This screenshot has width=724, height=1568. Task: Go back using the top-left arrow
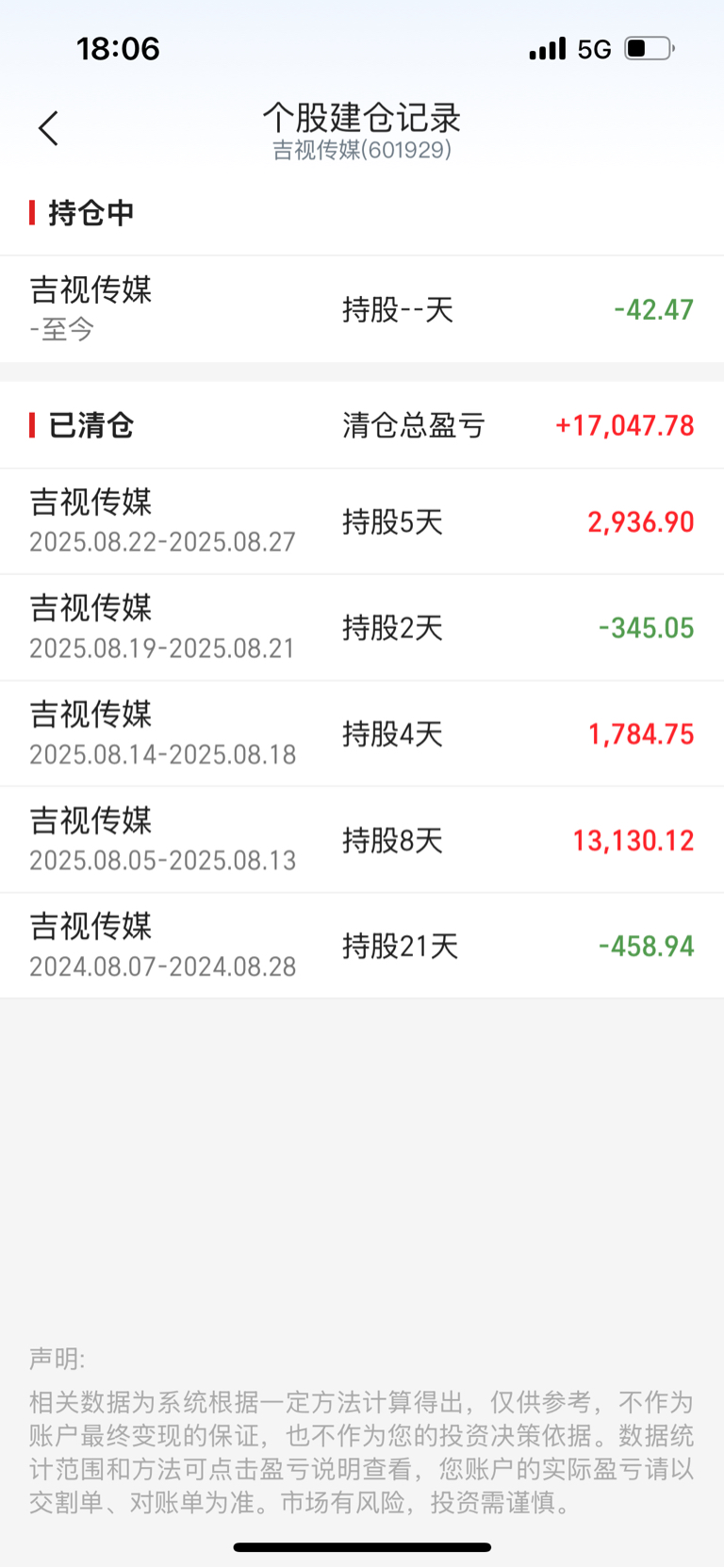pyautogui.click(x=49, y=128)
